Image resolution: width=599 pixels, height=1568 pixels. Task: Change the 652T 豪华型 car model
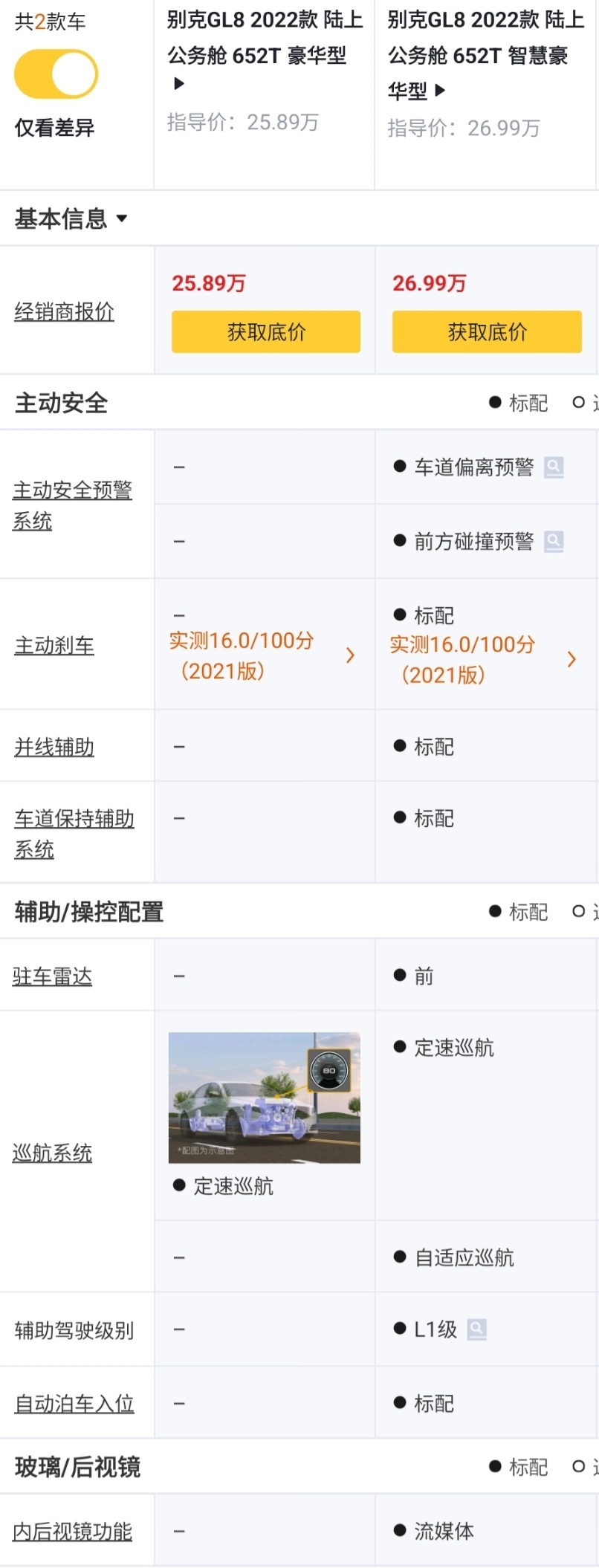(x=179, y=84)
